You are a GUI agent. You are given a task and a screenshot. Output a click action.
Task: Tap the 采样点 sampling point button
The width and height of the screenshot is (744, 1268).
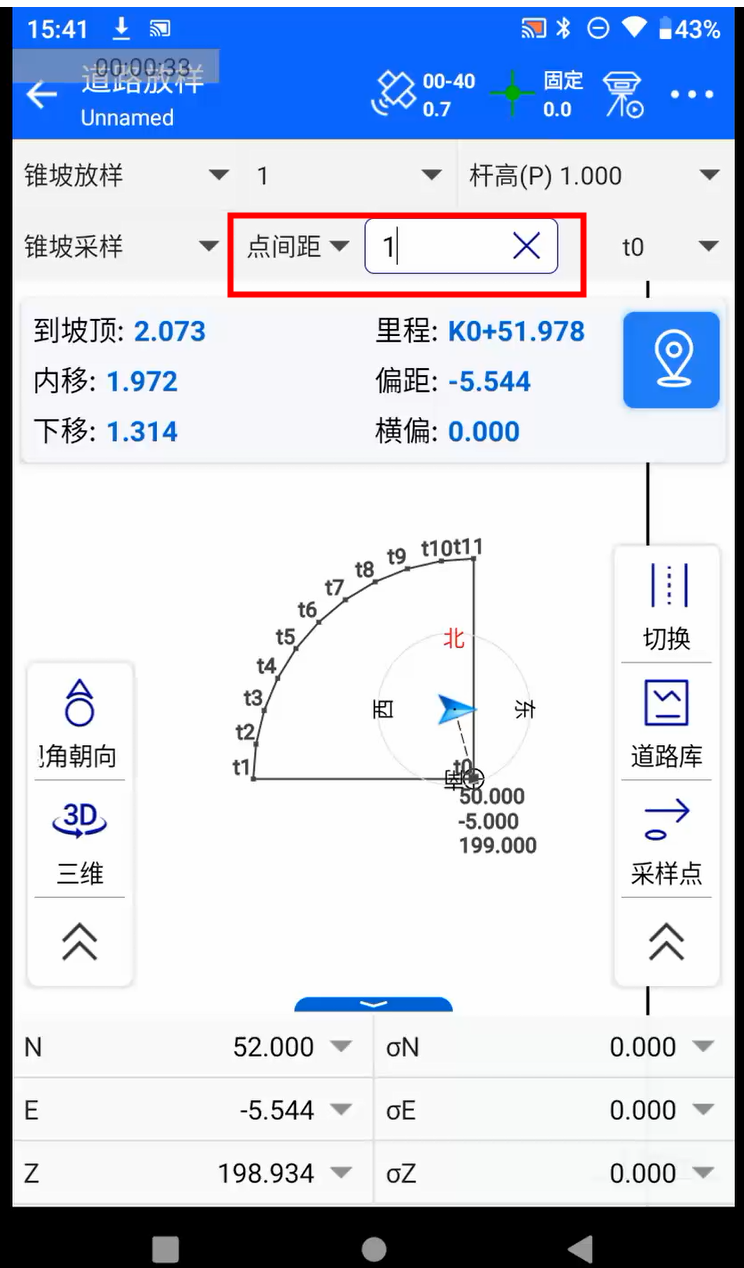point(666,840)
